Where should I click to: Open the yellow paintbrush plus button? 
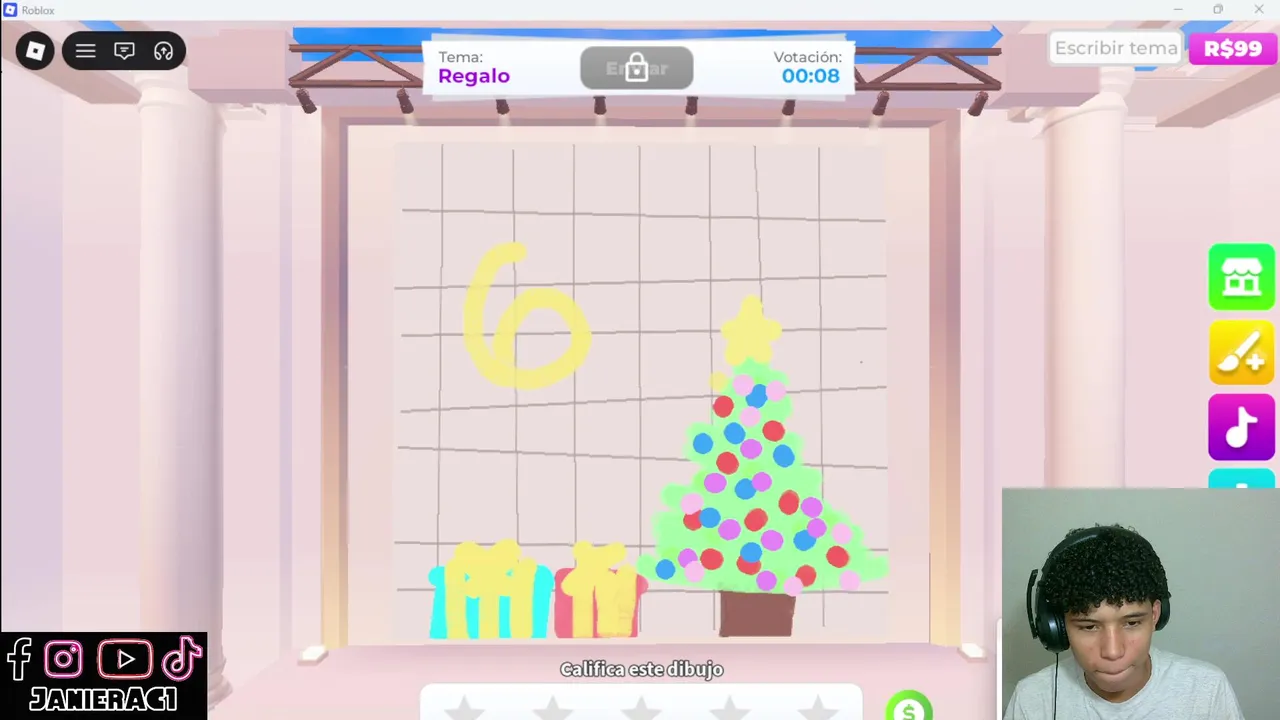point(1241,352)
